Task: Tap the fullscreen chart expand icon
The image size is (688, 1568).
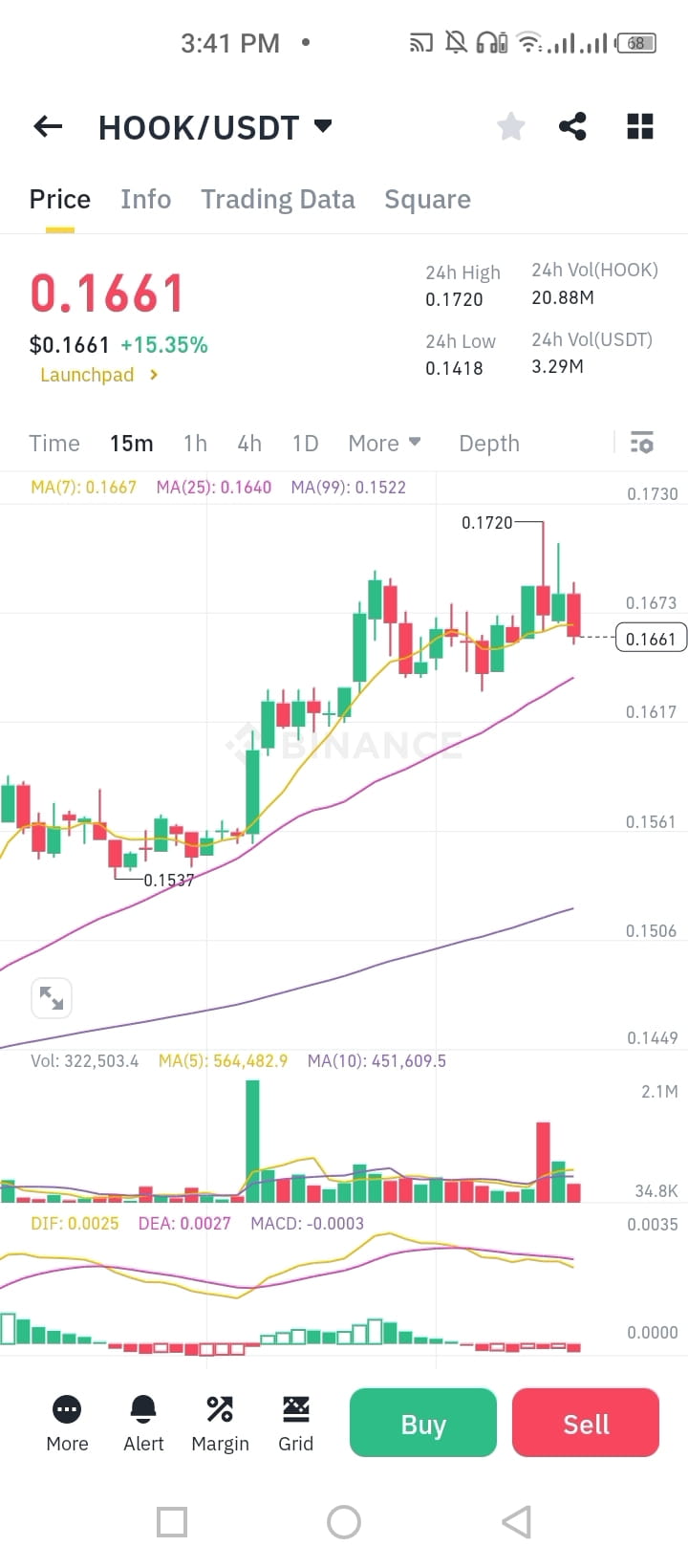Action: click(52, 997)
